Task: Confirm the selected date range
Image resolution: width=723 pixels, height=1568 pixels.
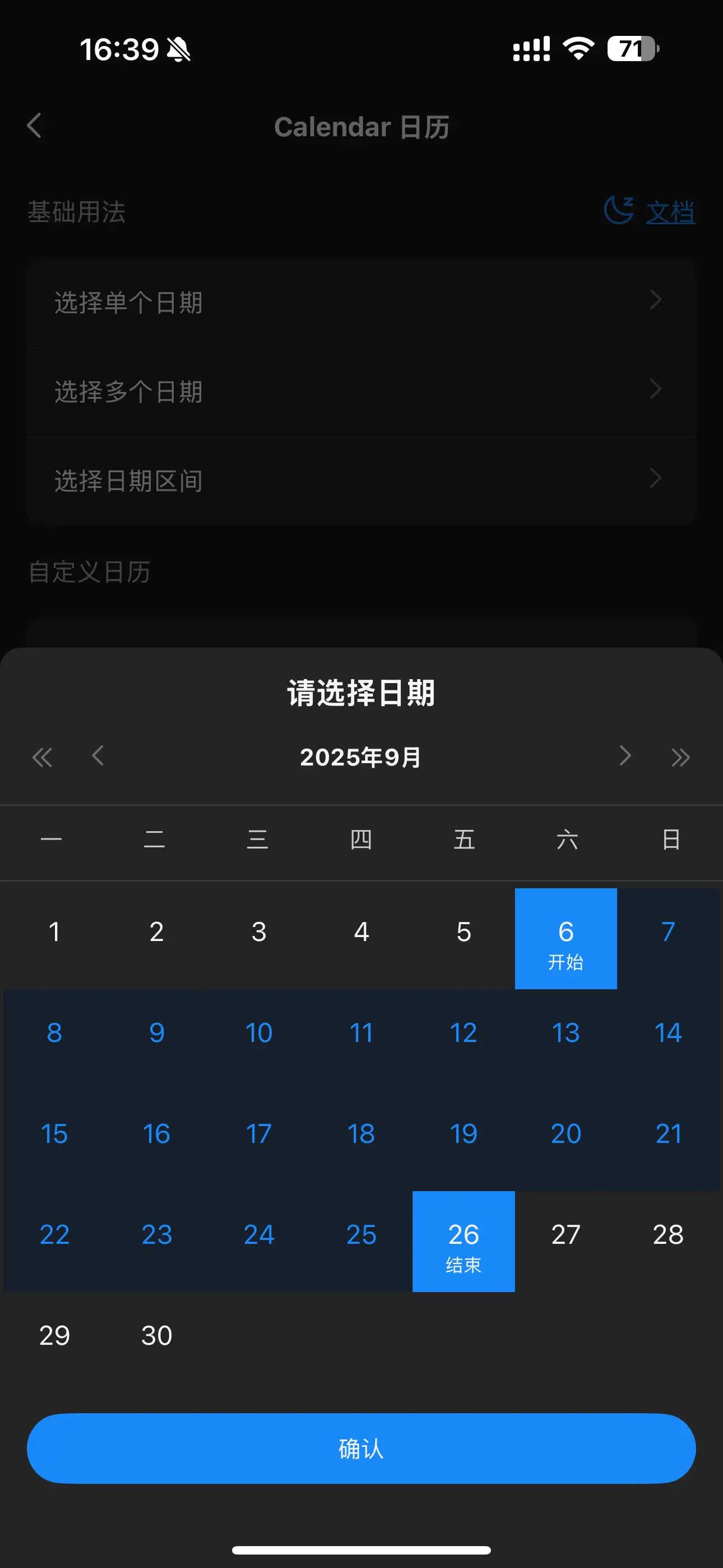Action: pos(361,1449)
